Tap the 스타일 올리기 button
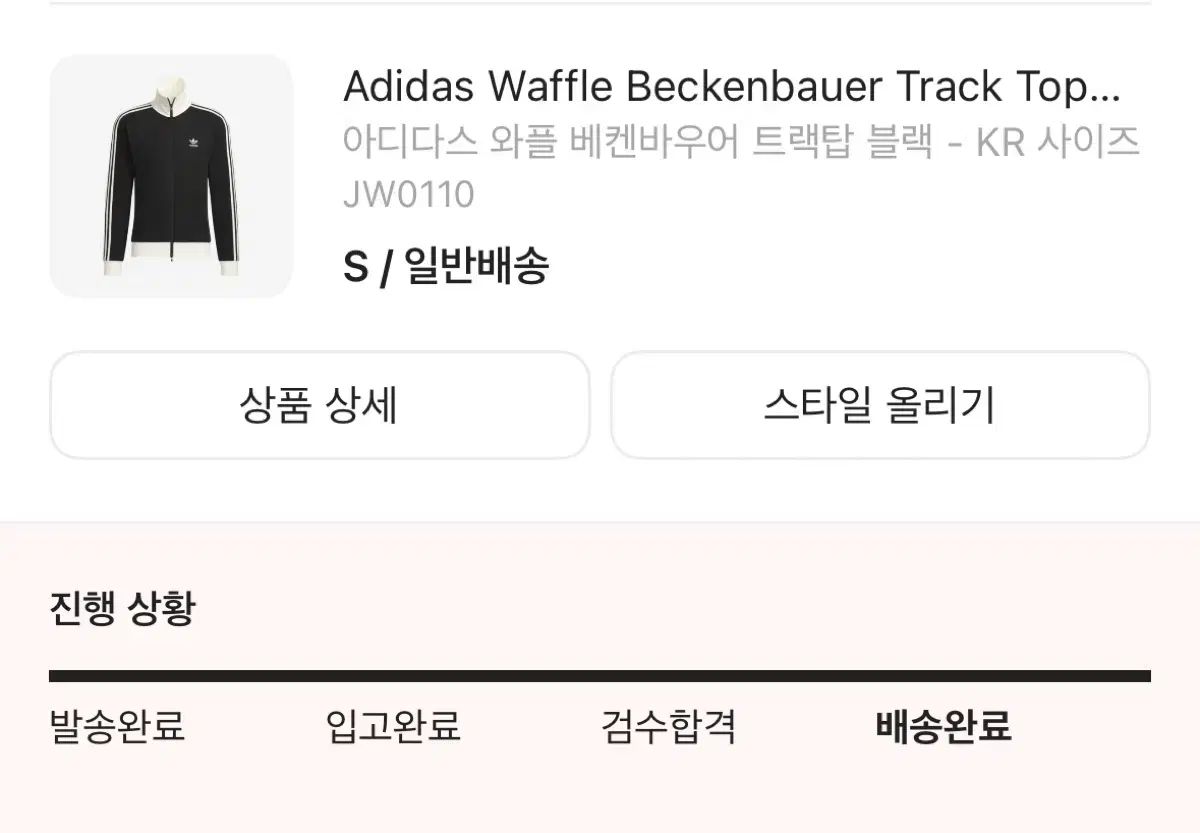 click(880, 405)
